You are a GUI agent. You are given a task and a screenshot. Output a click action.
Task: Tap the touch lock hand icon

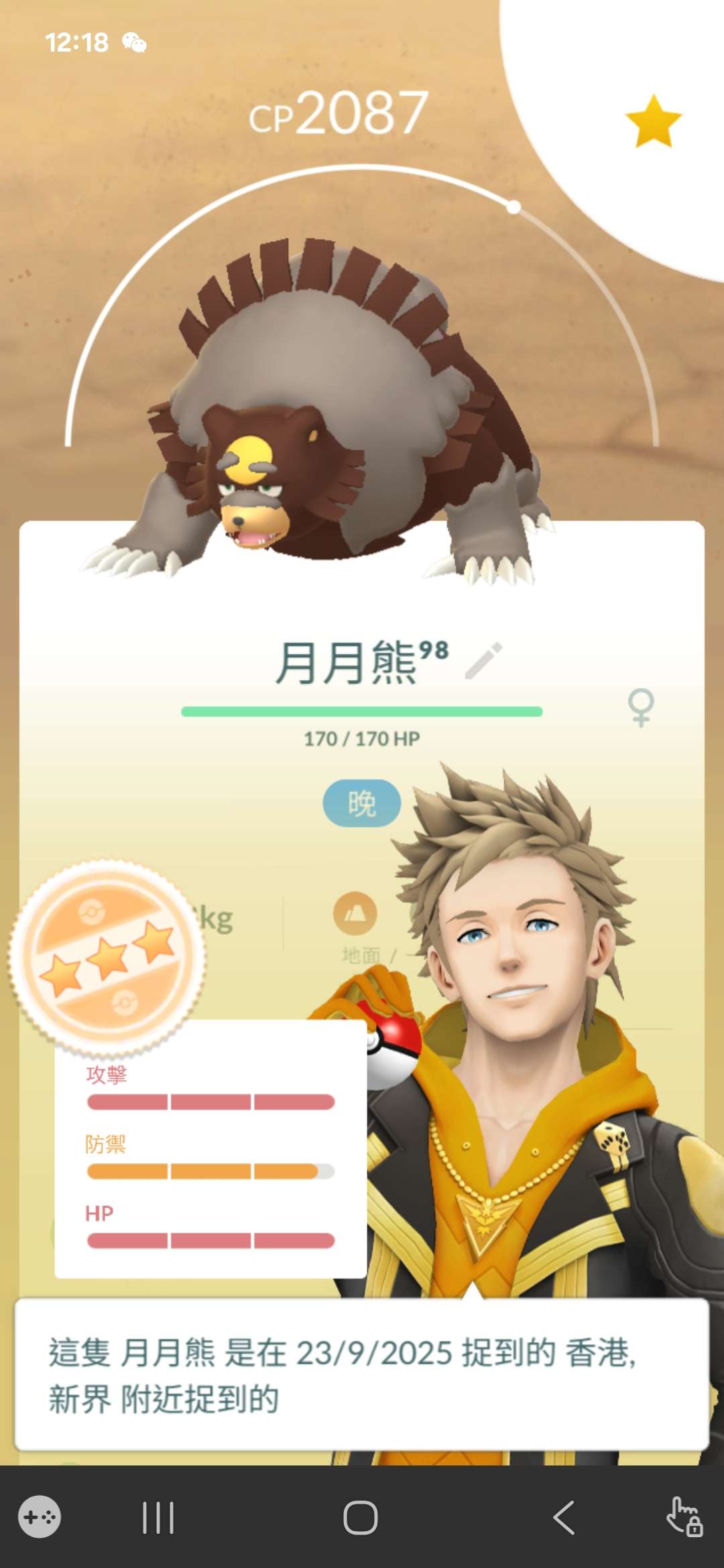pos(684,1517)
